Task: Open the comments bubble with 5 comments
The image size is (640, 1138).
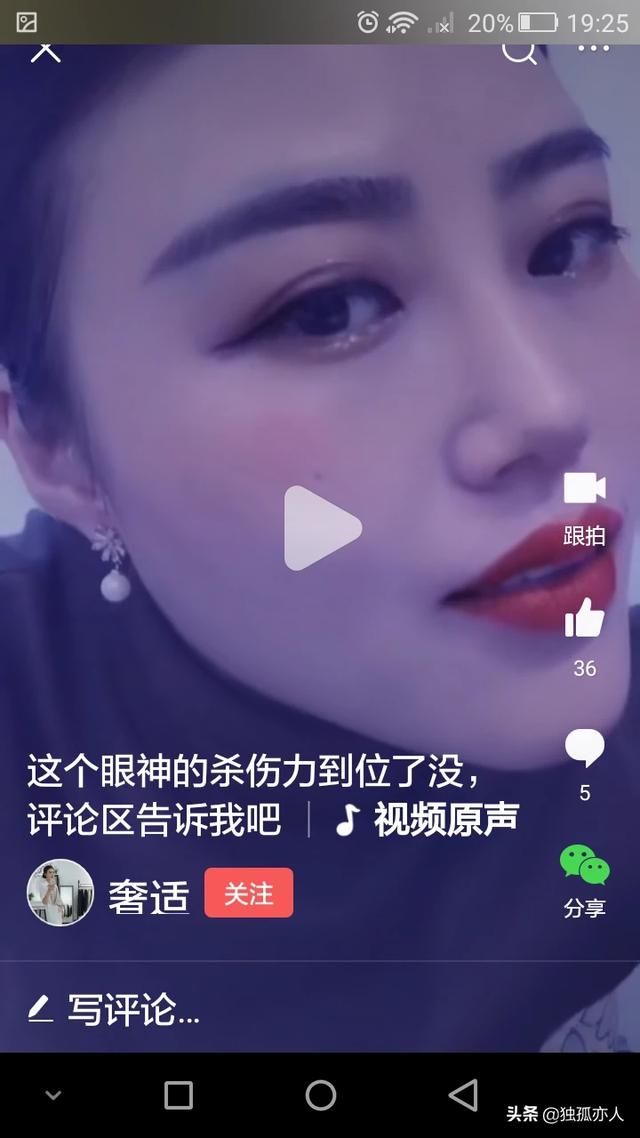Action: pos(585,748)
